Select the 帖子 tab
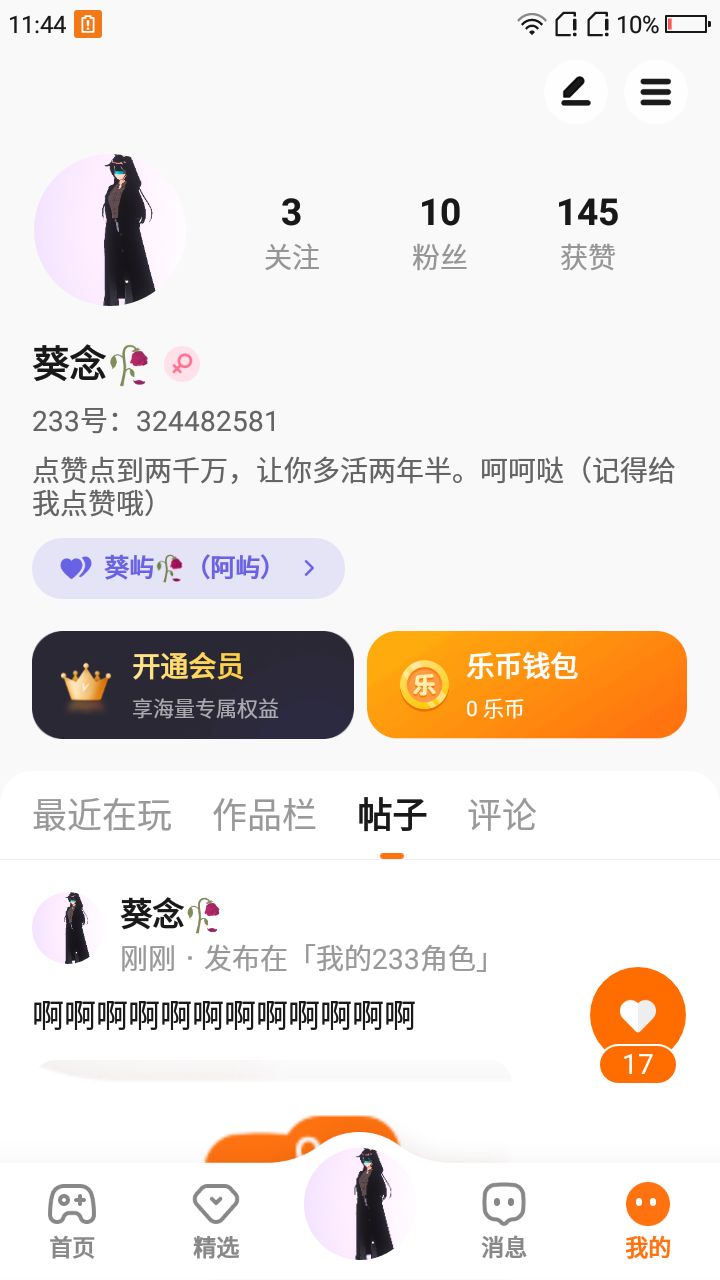Viewport: 720px width, 1280px height. (x=392, y=815)
